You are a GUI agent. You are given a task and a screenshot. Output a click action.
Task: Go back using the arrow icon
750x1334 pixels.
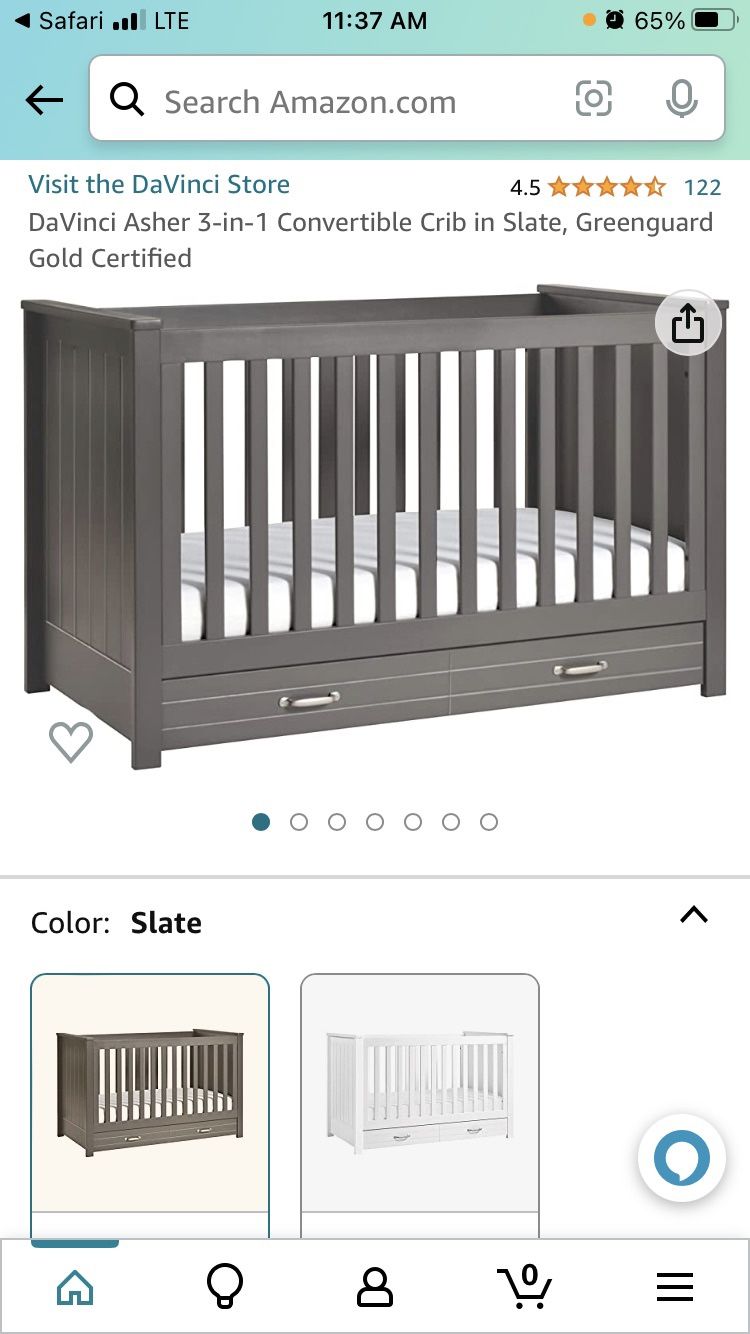click(x=44, y=100)
